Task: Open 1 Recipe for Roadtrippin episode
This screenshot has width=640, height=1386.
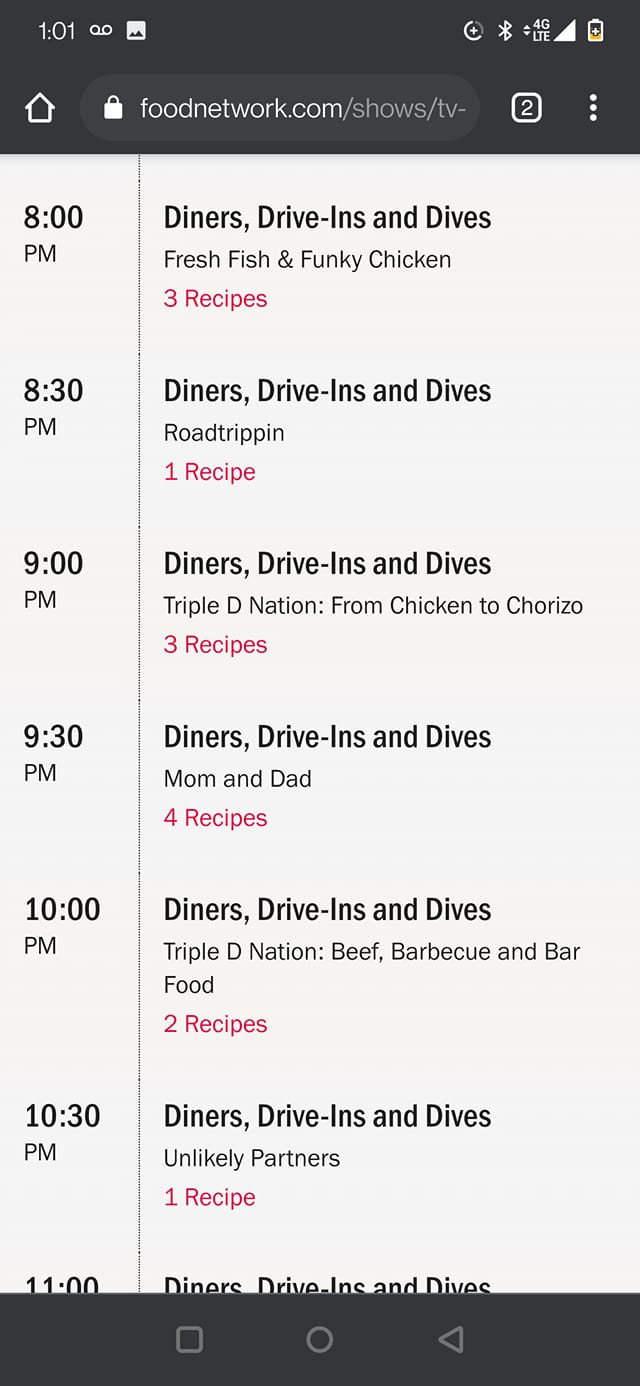Action: (209, 472)
